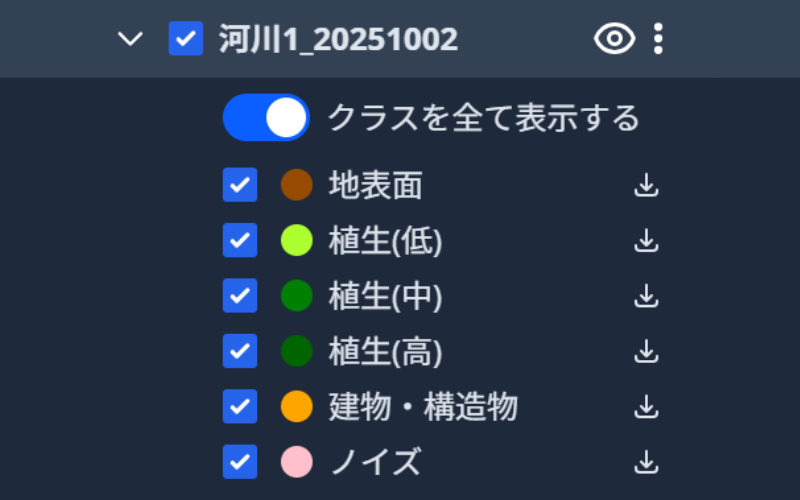Uncheck the 地表面 class checkbox
This screenshot has height=500, width=800.
pos(240,185)
